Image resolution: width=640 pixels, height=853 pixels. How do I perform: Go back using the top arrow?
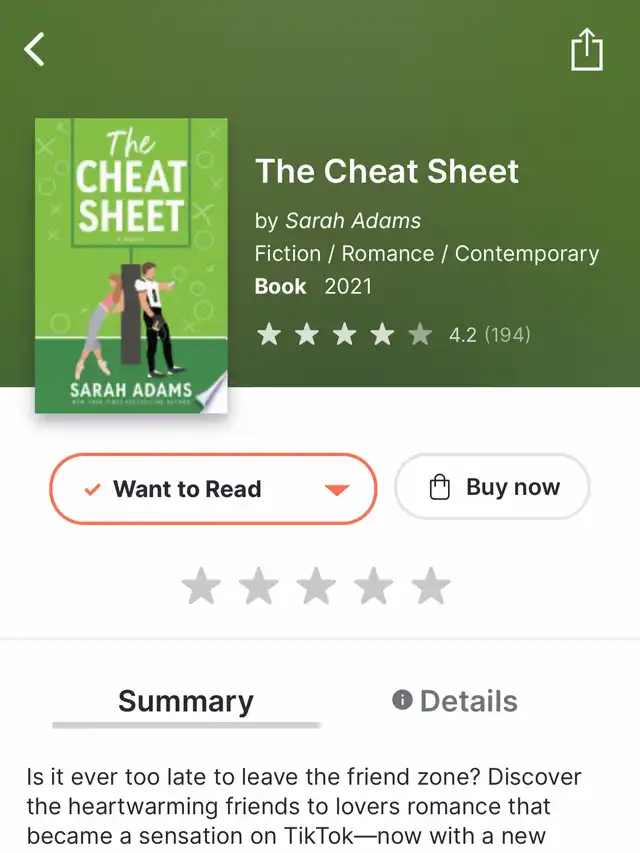35,48
